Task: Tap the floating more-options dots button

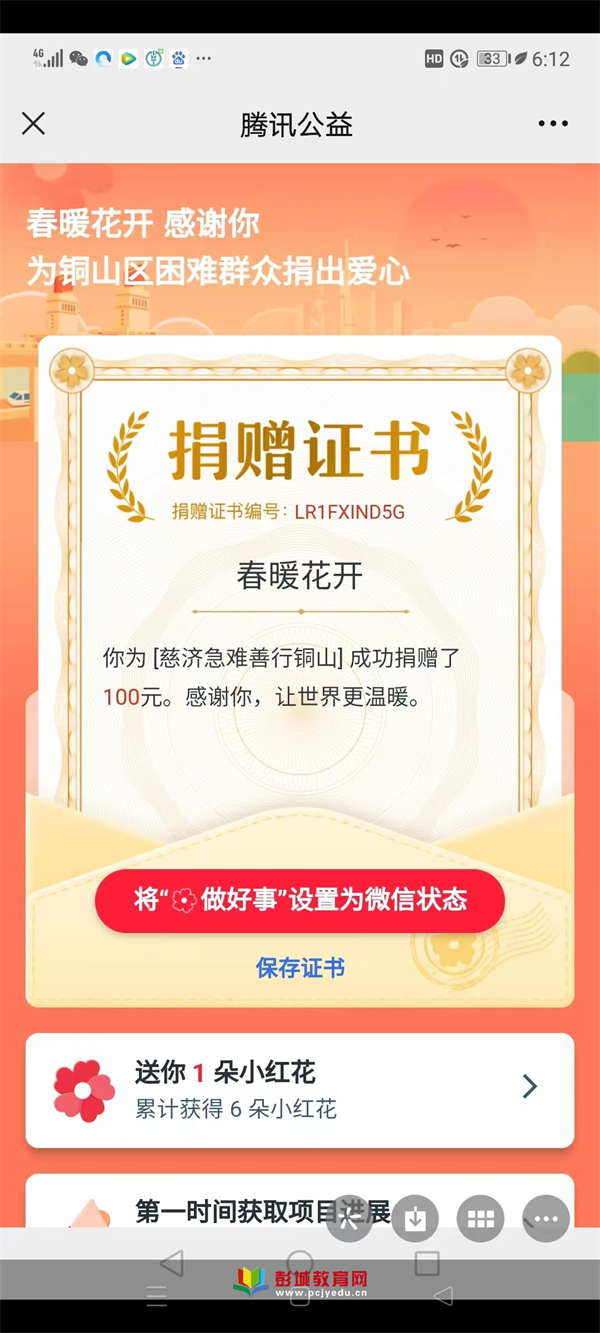Action: pos(546,1219)
